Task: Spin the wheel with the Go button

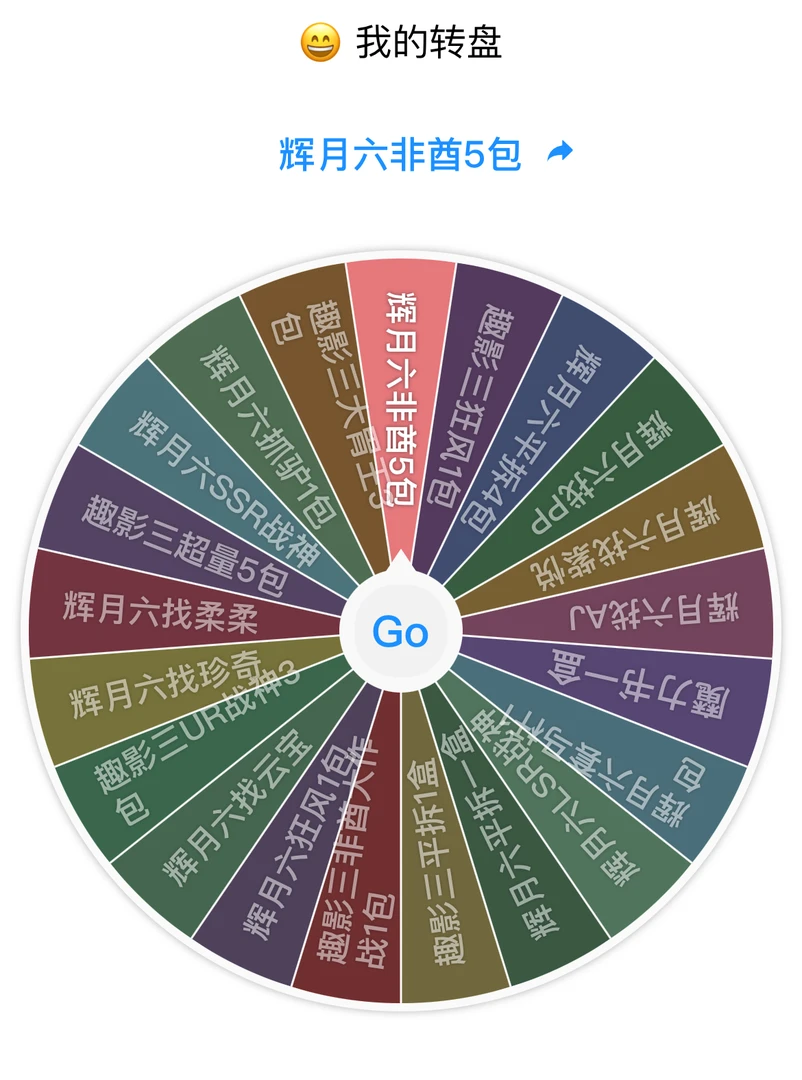Action: coord(400,632)
